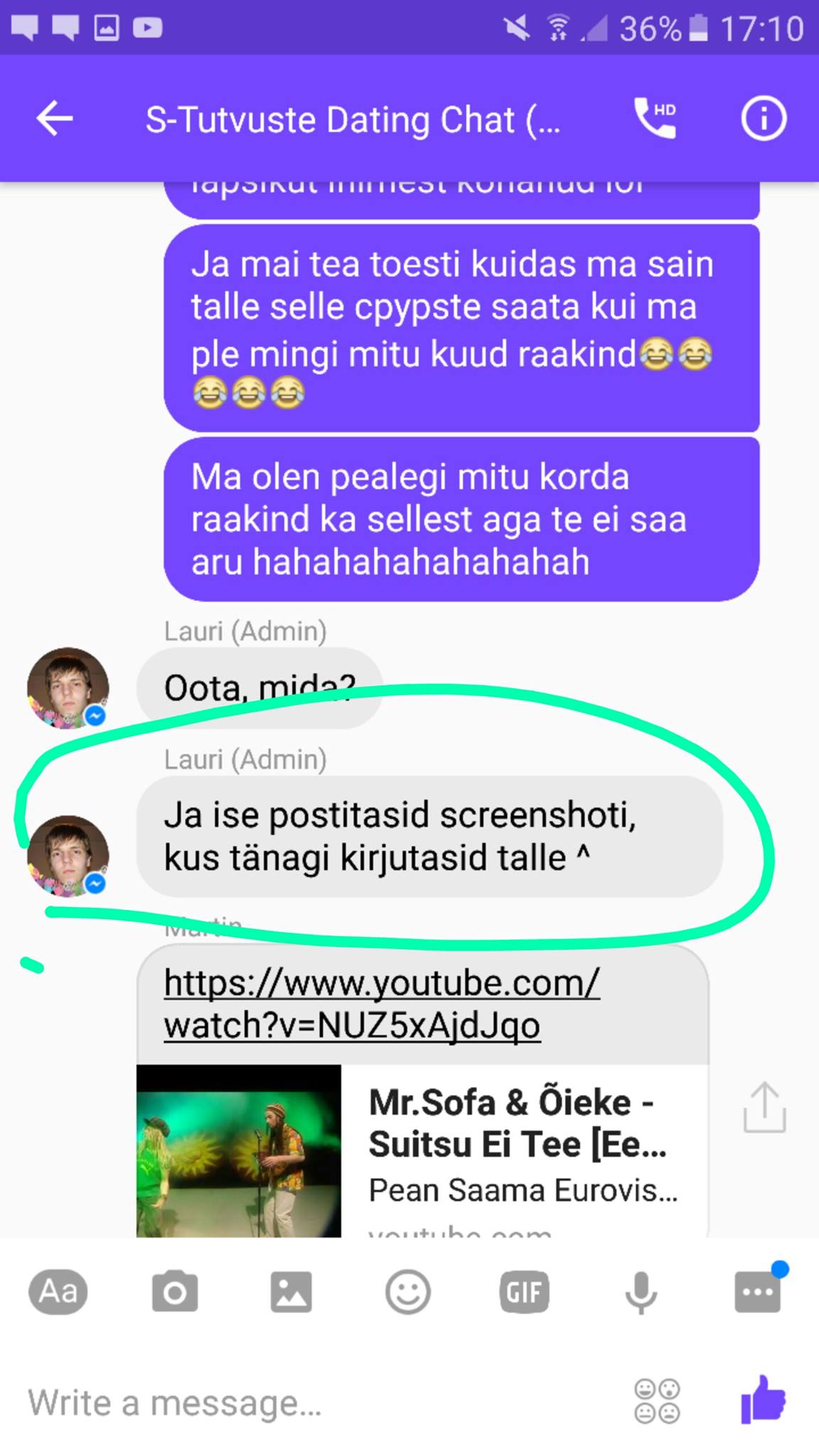Open the emoji picker beside the message field
The height and width of the screenshot is (1456, 819).
click(x=657, y=1401)
